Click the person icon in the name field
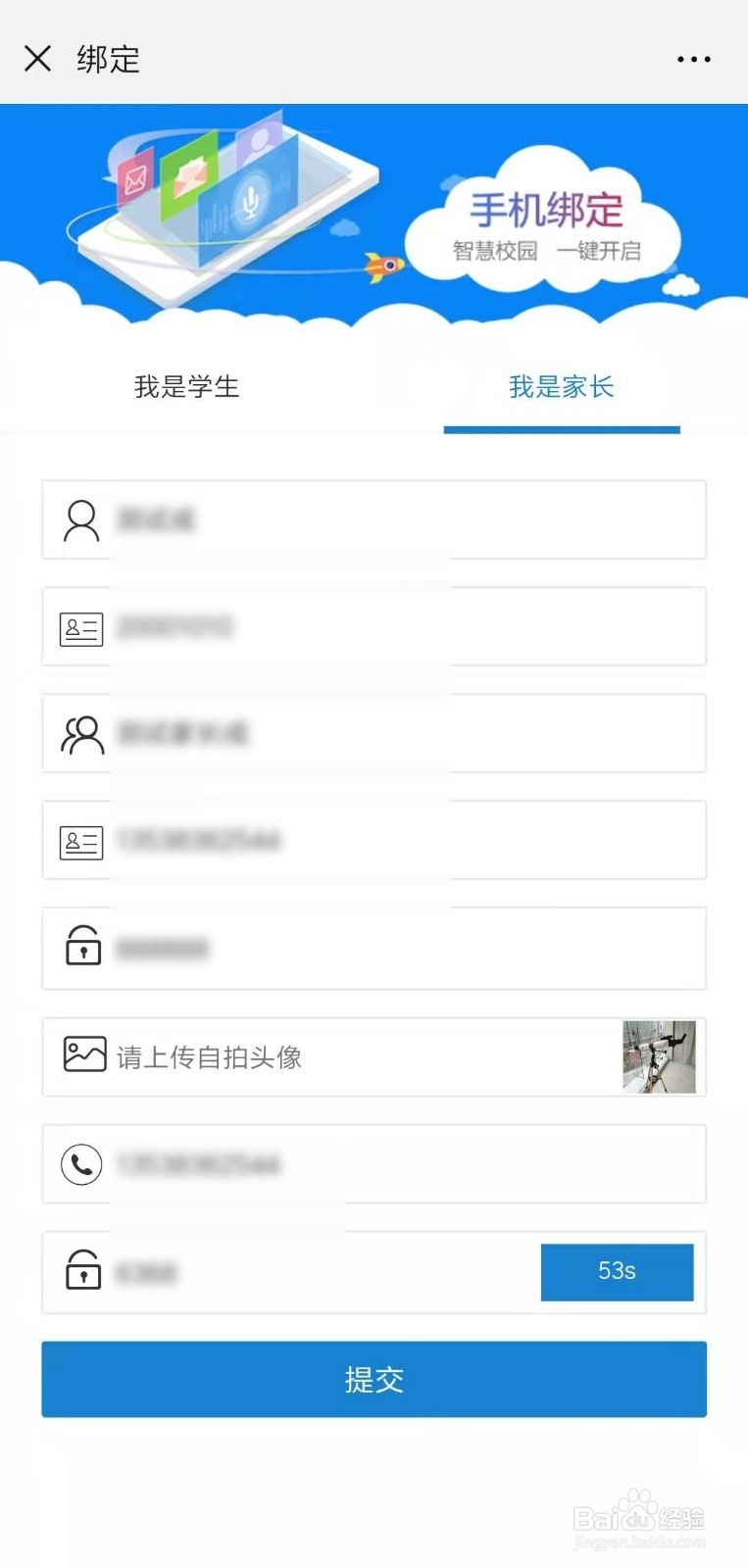Image resolution: width=748 pixels, height=1568 pixels. [x=82, y=520]
